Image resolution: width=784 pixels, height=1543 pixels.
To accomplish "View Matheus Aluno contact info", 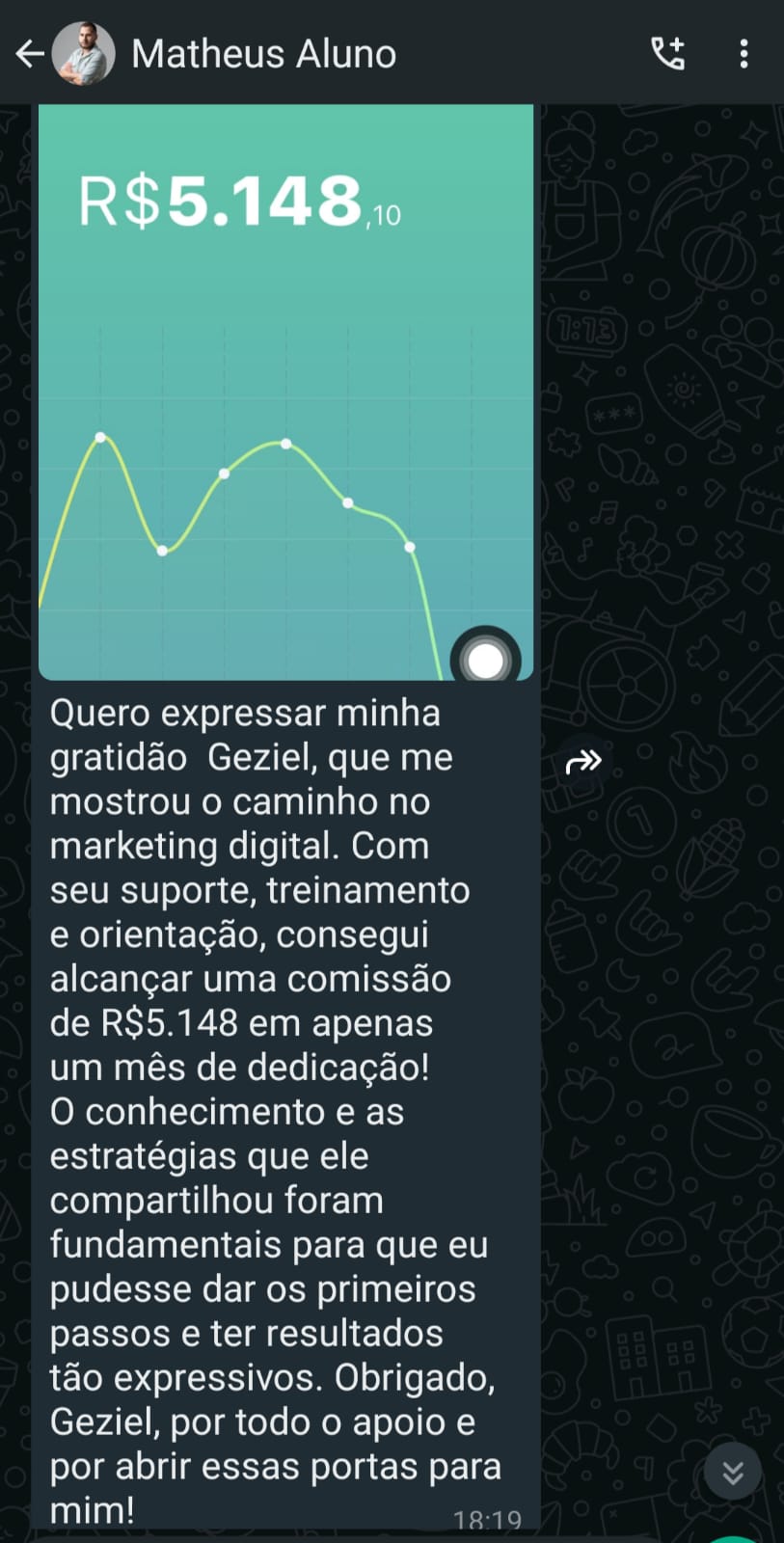I will point(263,54).
